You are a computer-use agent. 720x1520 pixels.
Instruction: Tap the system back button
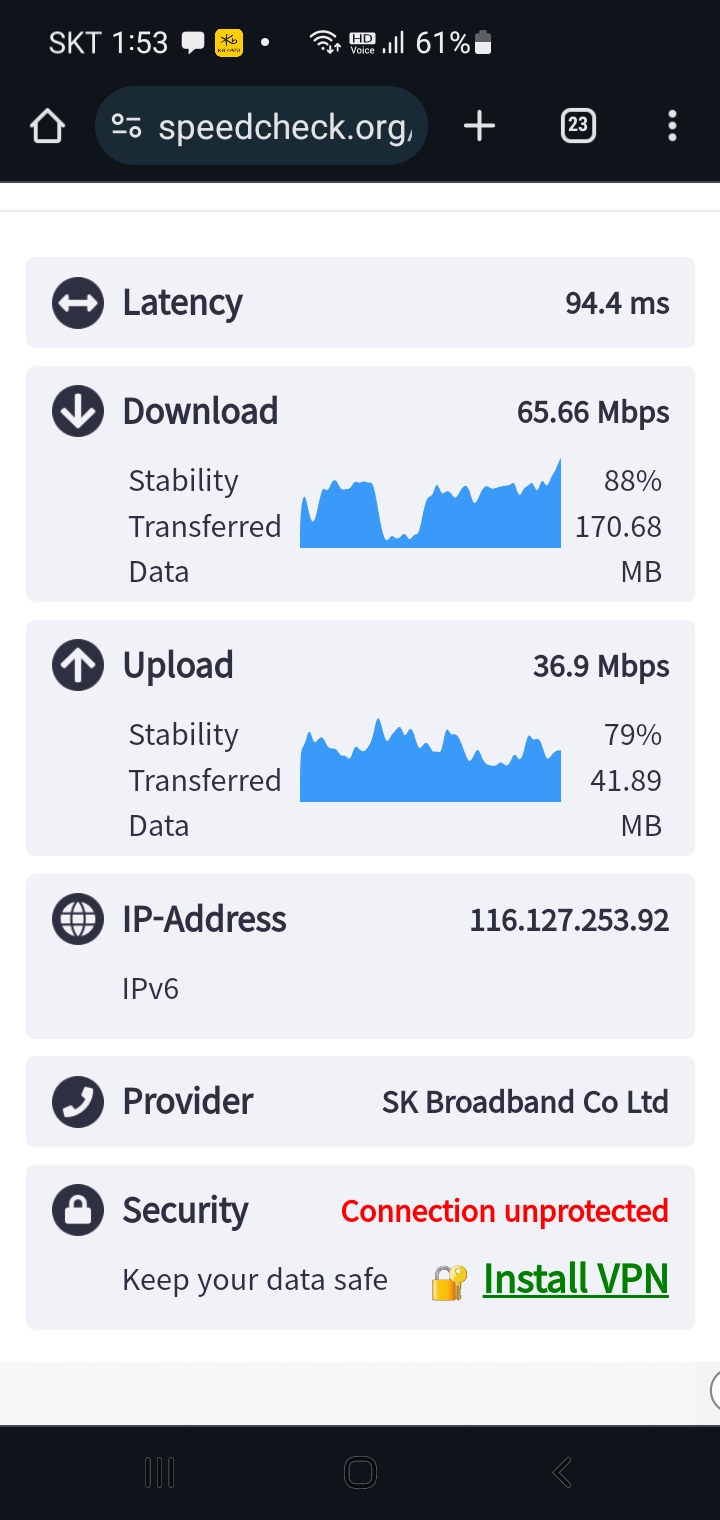tap(562, 1472)
